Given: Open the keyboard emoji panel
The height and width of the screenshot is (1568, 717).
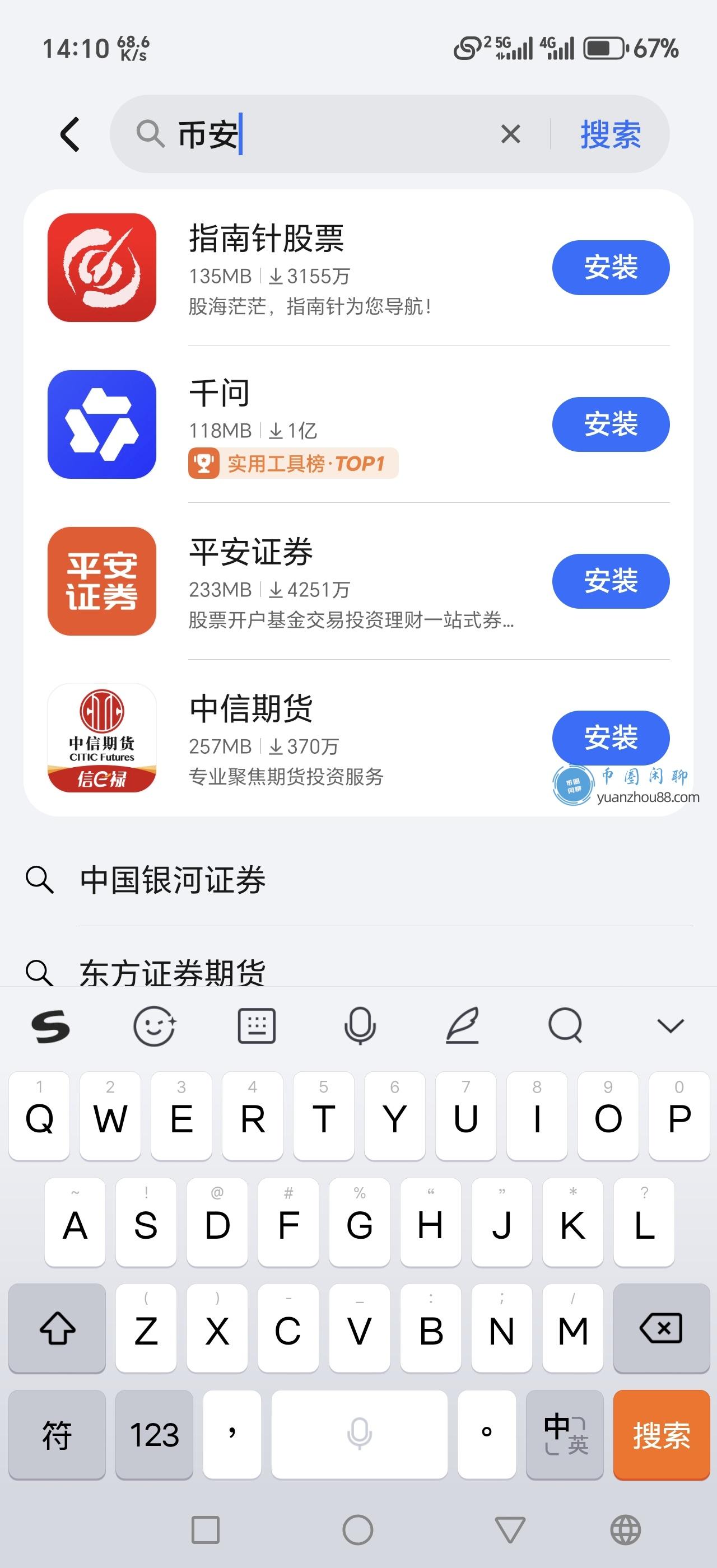Looking at the screenshot, I should tap(154, 1026).
